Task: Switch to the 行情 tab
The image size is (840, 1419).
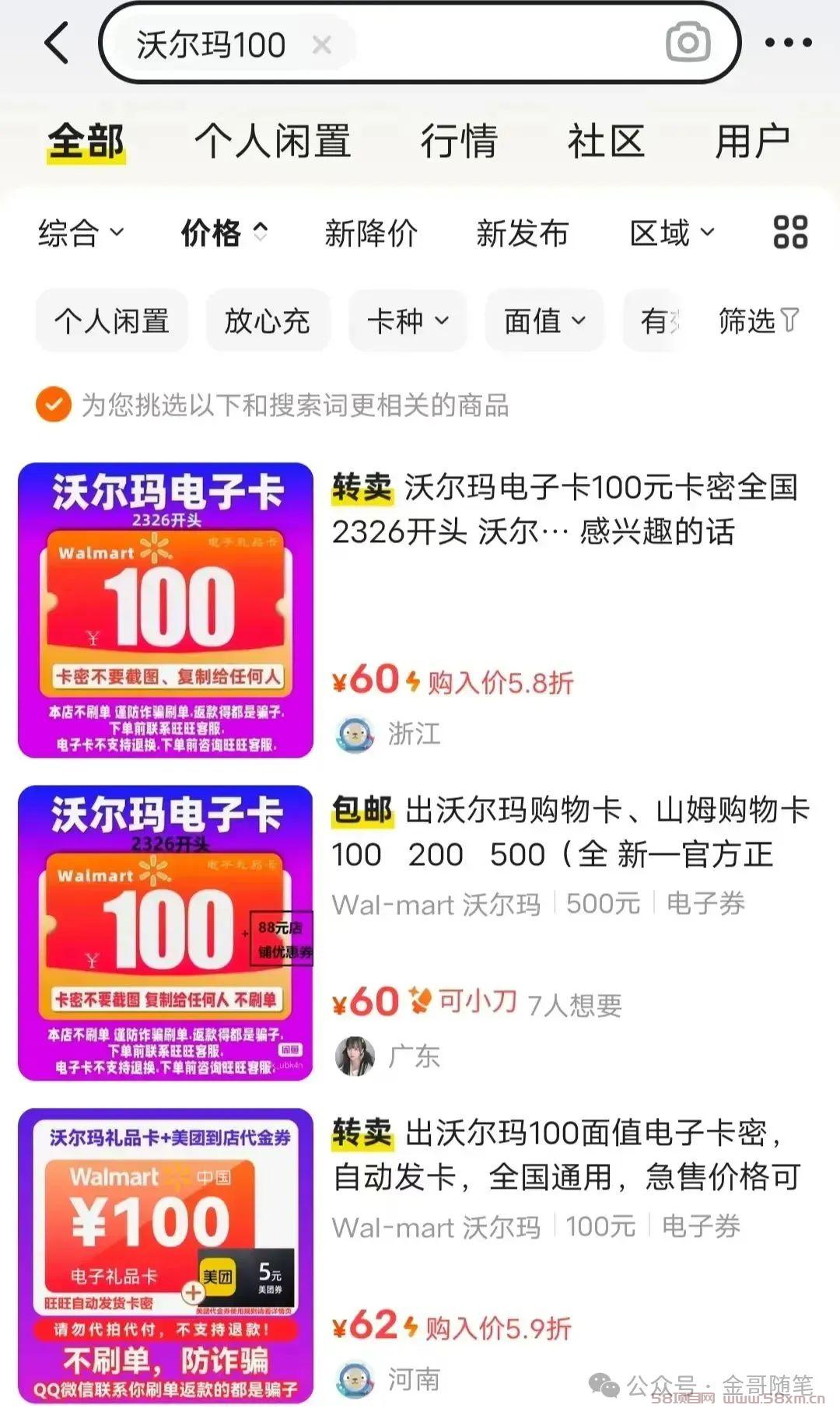Action: coord(459,142)
